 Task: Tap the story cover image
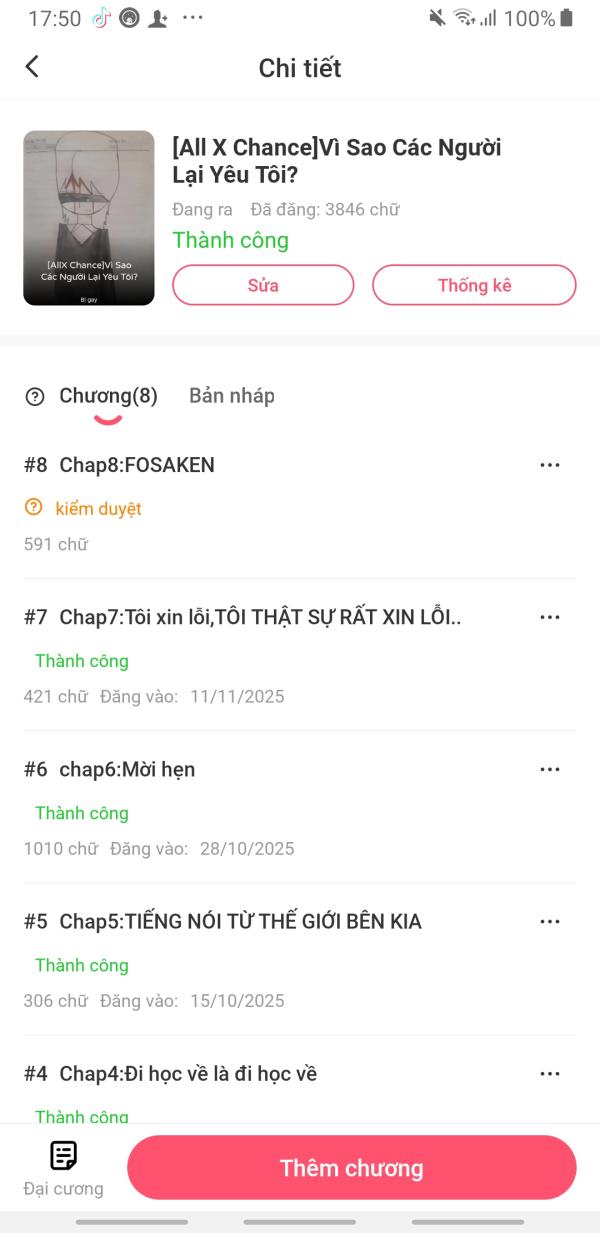pos(89,218)
